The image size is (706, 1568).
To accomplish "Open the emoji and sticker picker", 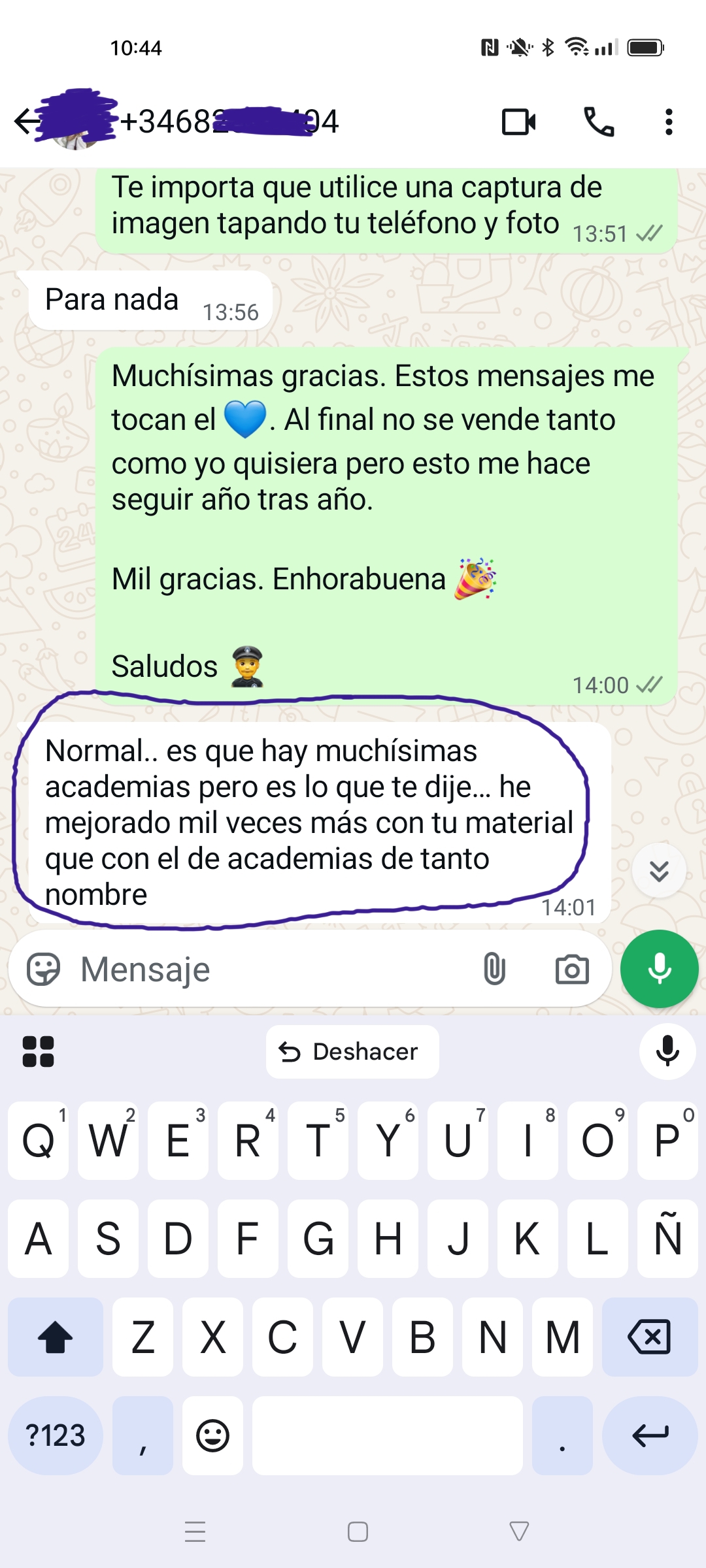I will 43,969.
